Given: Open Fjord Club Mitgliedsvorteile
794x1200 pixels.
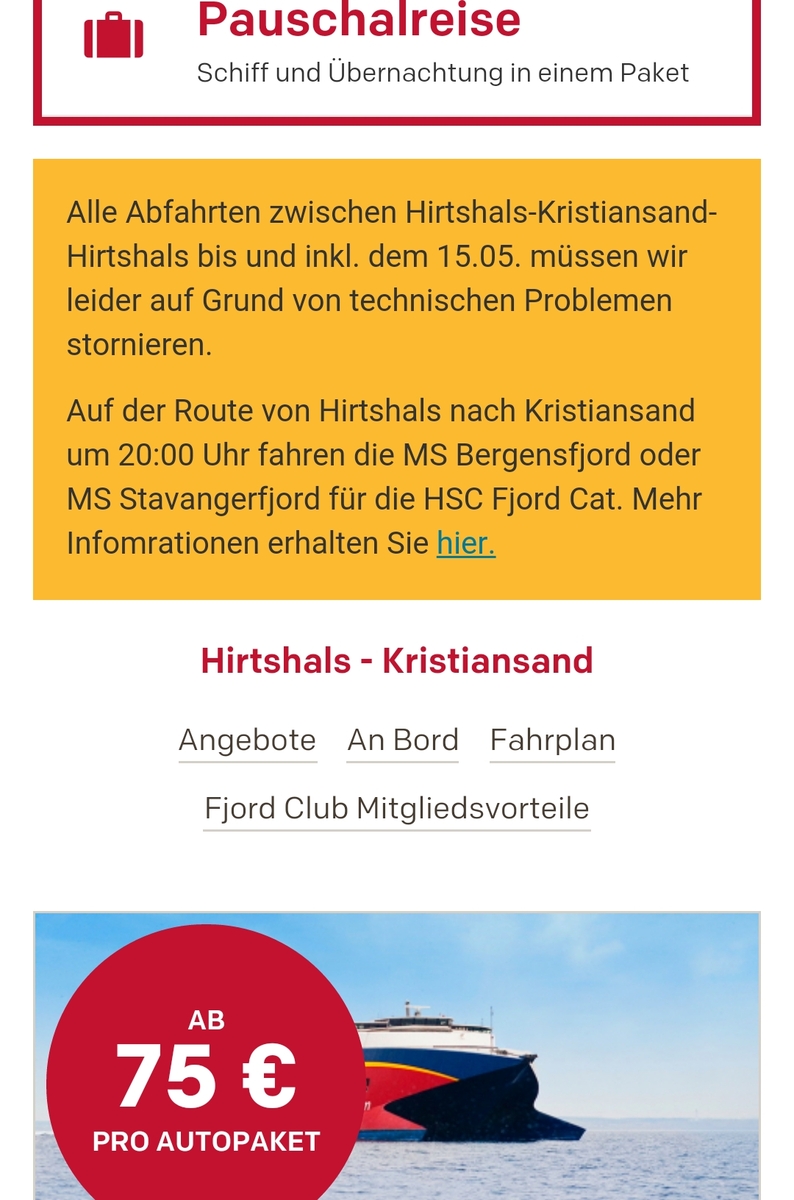Looking at the screenshot, I should point(397,809).
